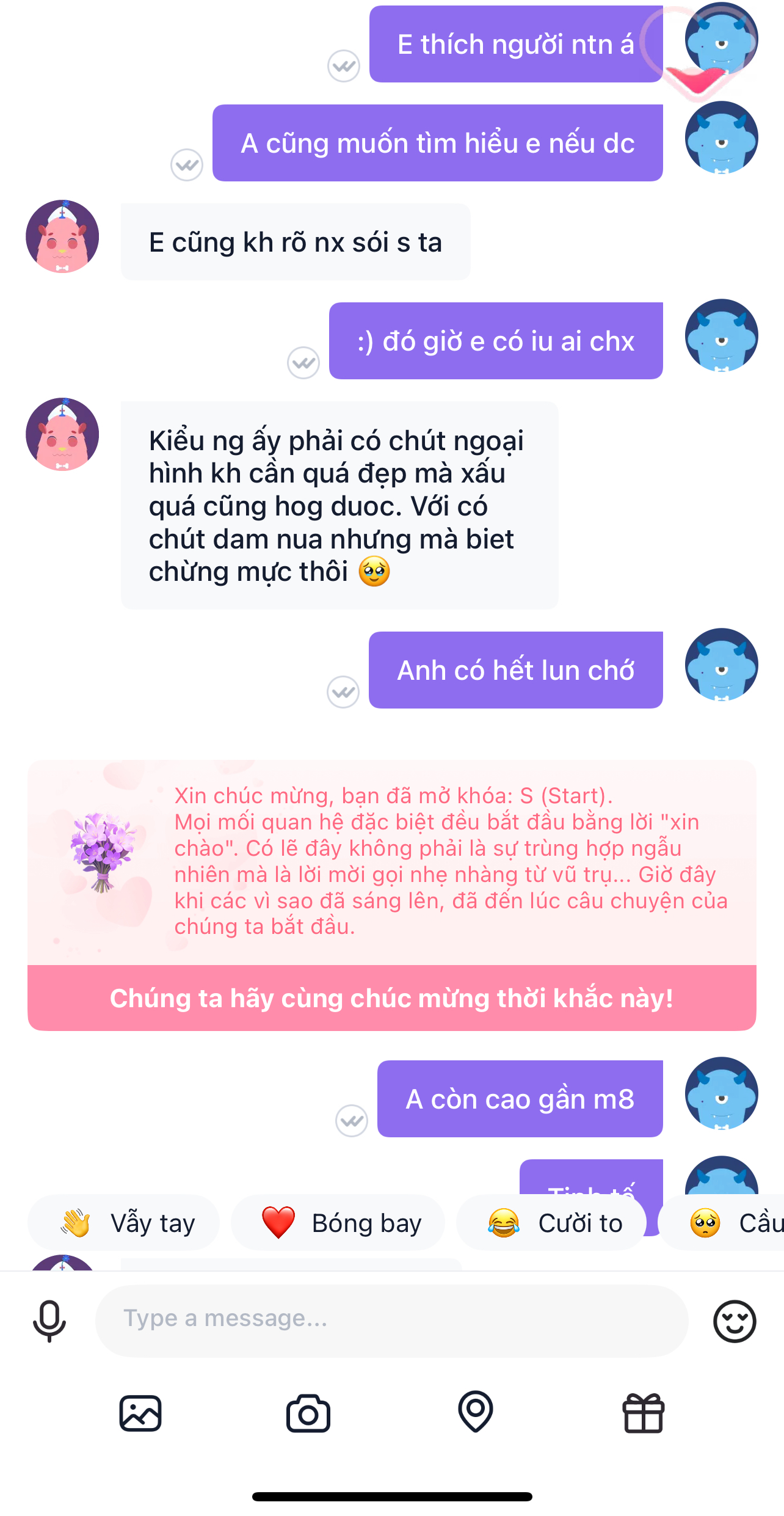Launch the camera to take a photo

tap(308, 1413)
